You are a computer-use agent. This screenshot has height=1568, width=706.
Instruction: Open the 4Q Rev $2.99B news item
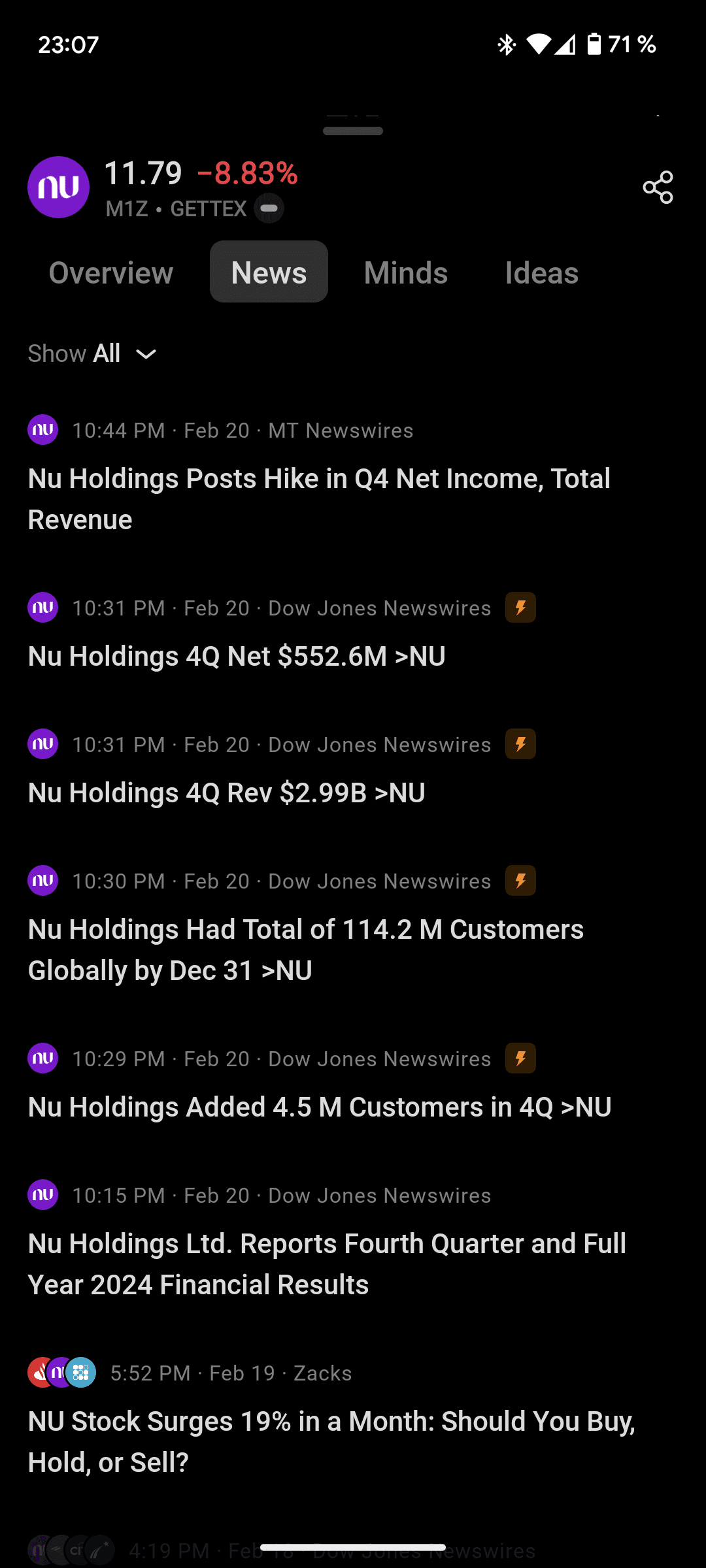point(227,792)
